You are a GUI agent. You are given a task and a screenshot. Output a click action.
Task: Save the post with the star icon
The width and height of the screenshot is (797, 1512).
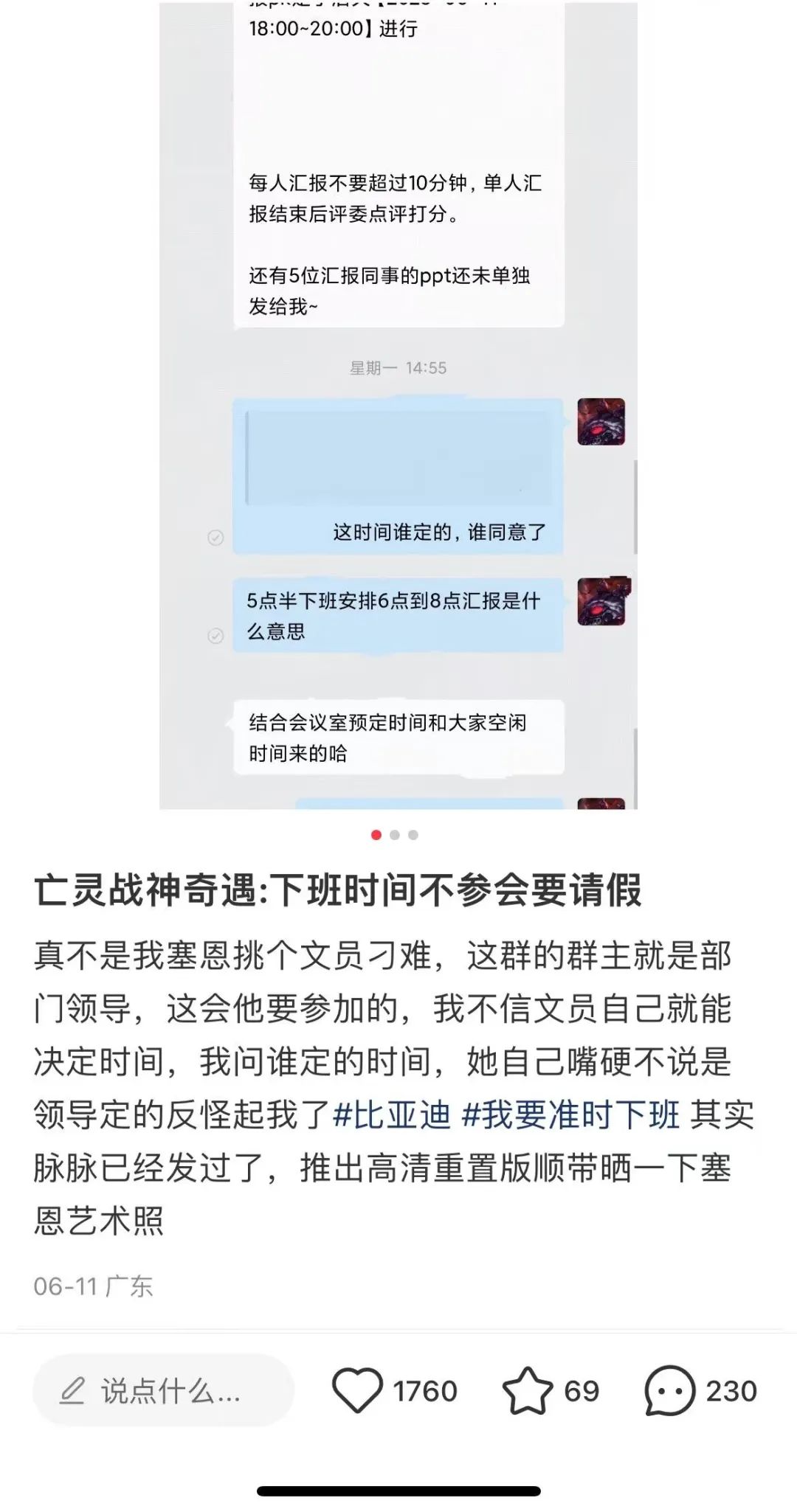(527, 1391)
